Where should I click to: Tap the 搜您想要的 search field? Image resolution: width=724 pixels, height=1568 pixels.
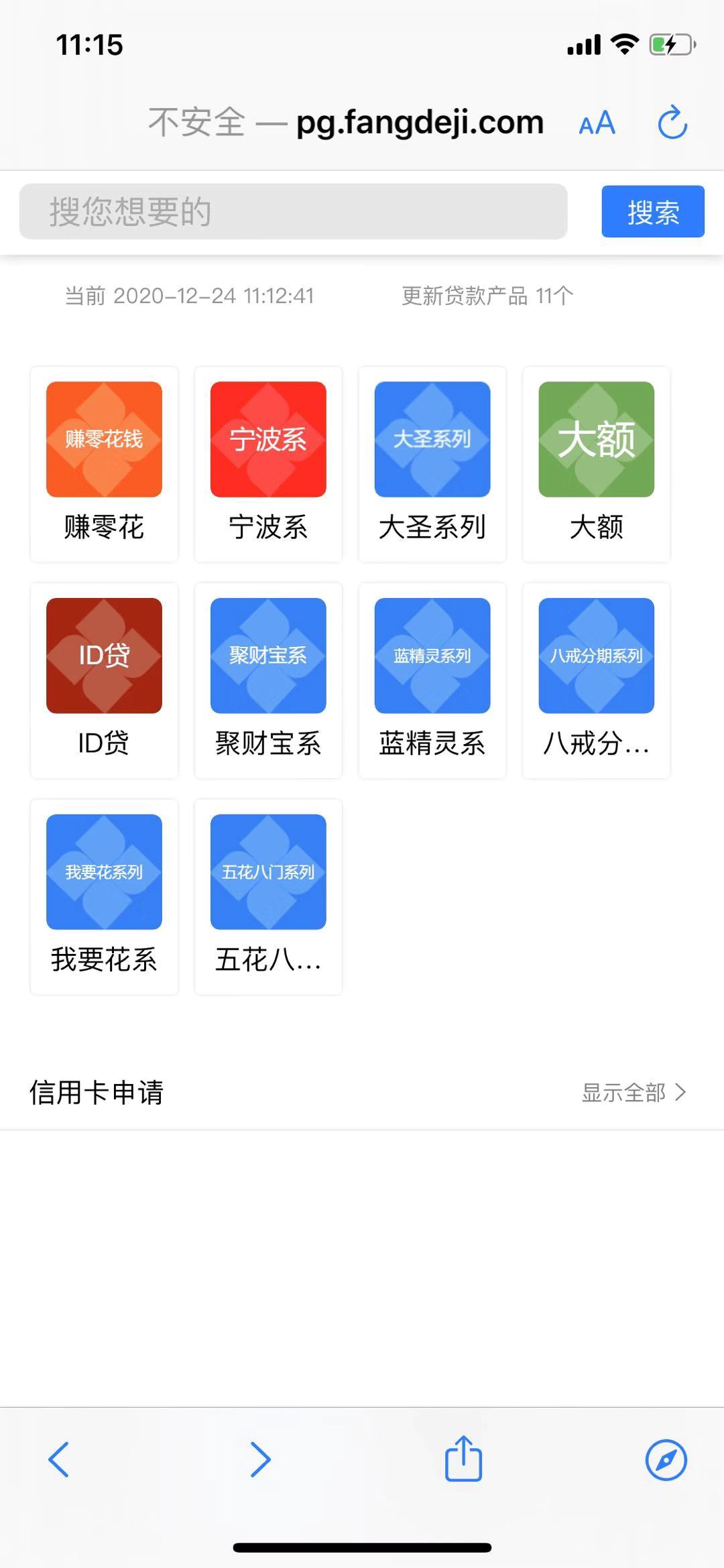pos(293,212)
